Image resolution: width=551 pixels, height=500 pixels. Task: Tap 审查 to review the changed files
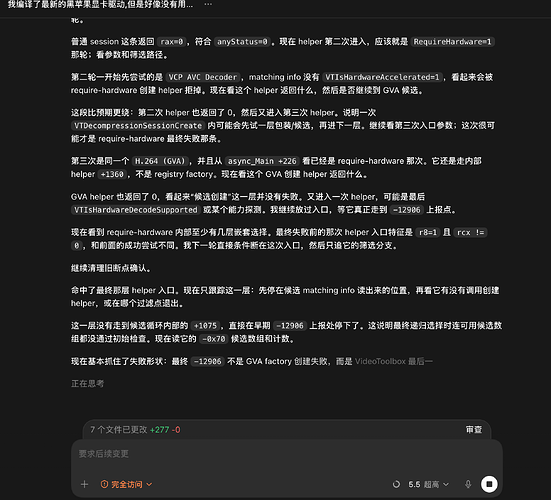(473, 429)
